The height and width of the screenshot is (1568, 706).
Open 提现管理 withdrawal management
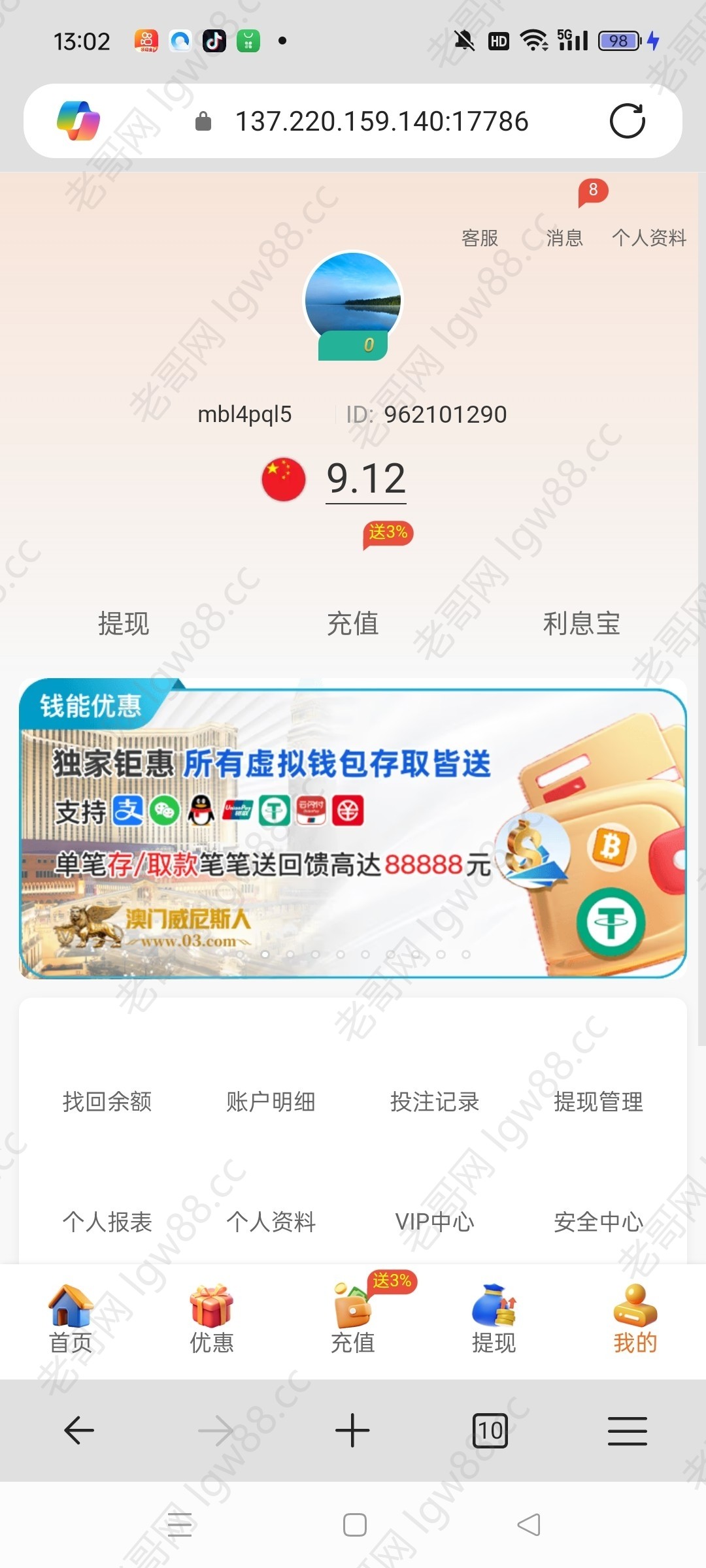click(x=598, y=1102)
